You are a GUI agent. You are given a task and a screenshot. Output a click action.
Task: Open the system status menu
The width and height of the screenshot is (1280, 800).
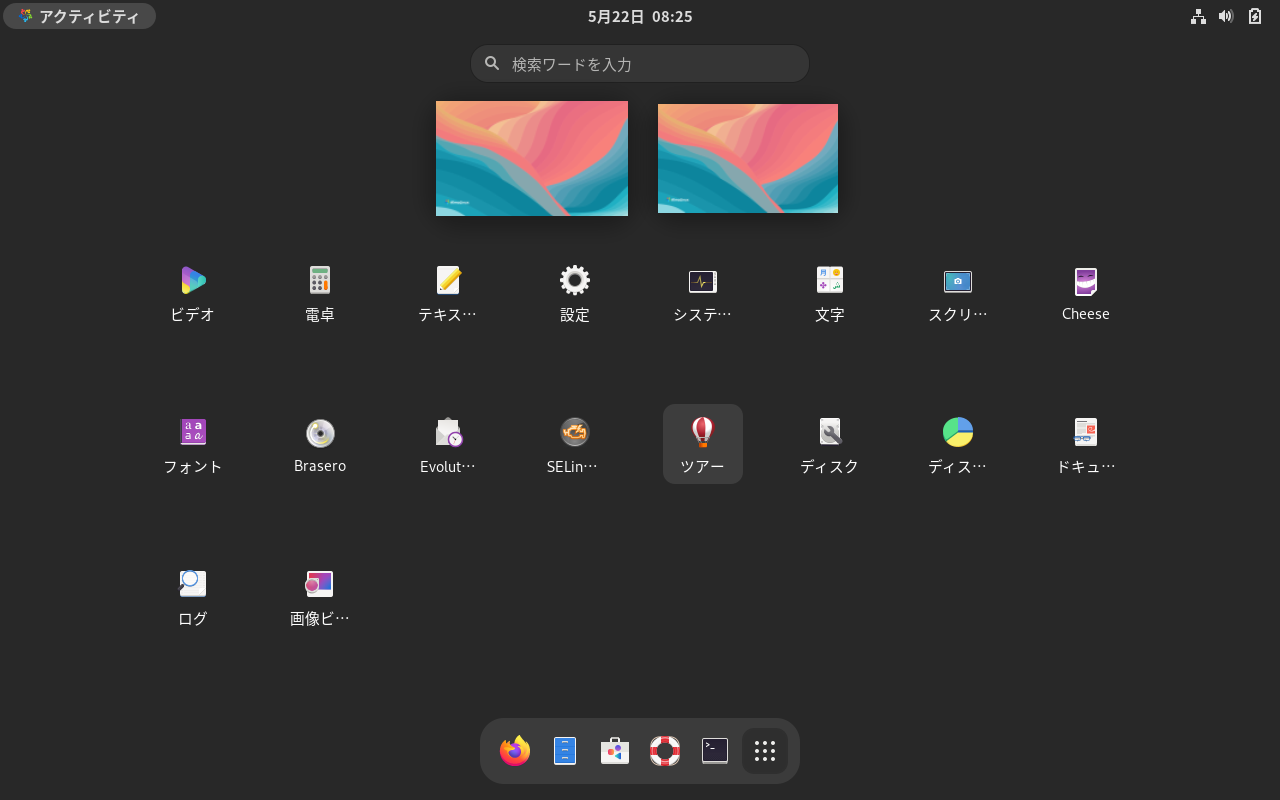tap(1226, 16)
